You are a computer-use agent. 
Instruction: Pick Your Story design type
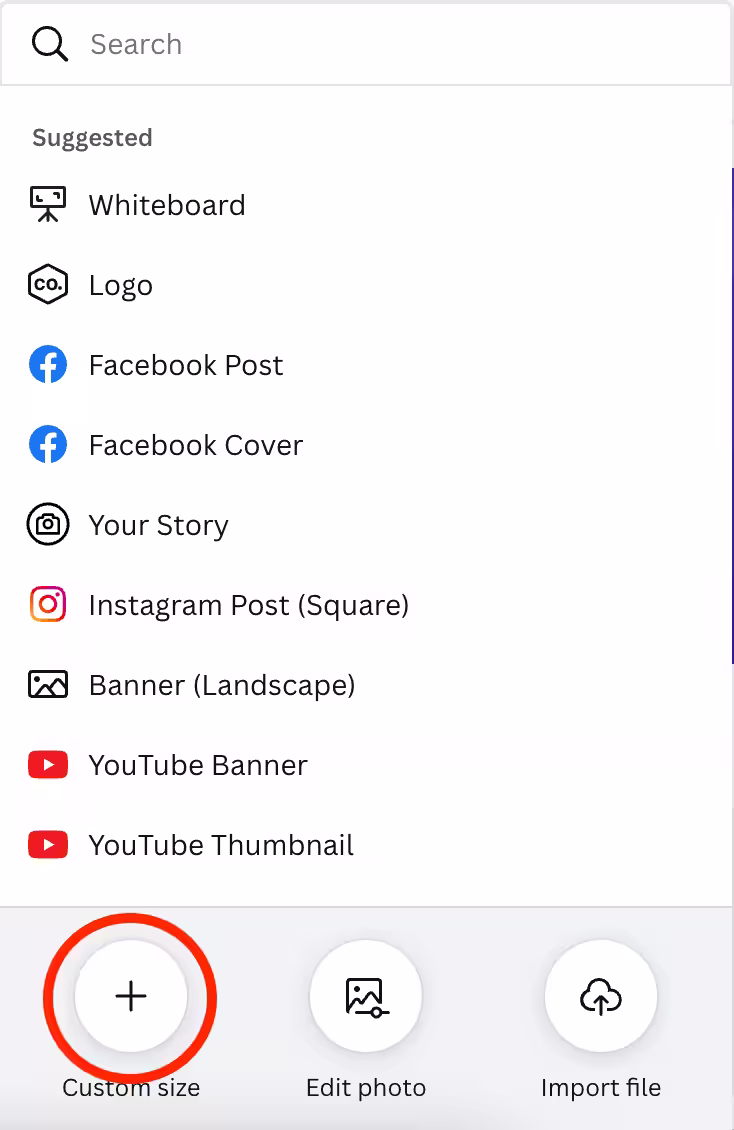[x=158, y=525]
